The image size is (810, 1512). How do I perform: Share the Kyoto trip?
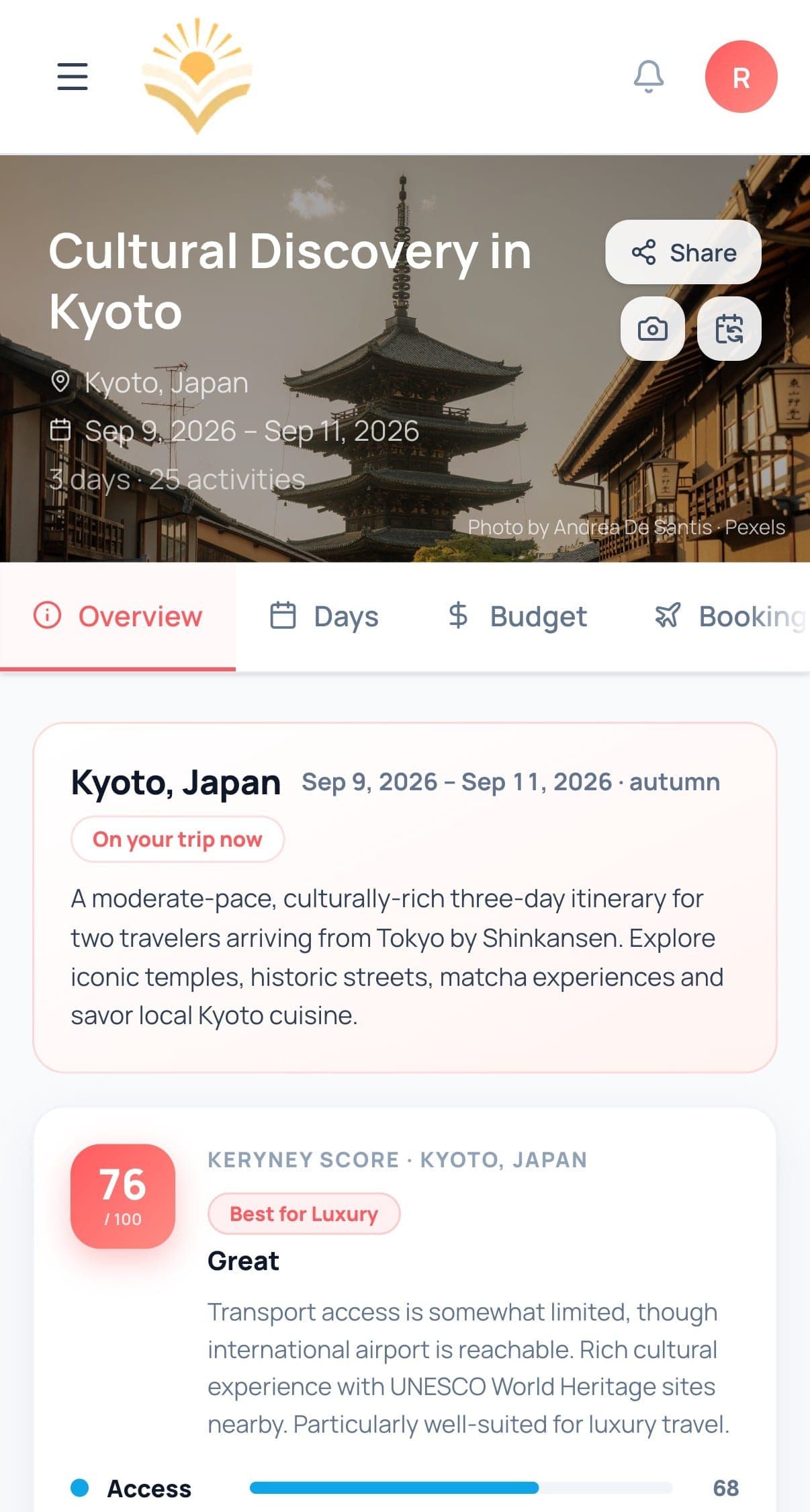pyautogui.click(x=683, y=252)
